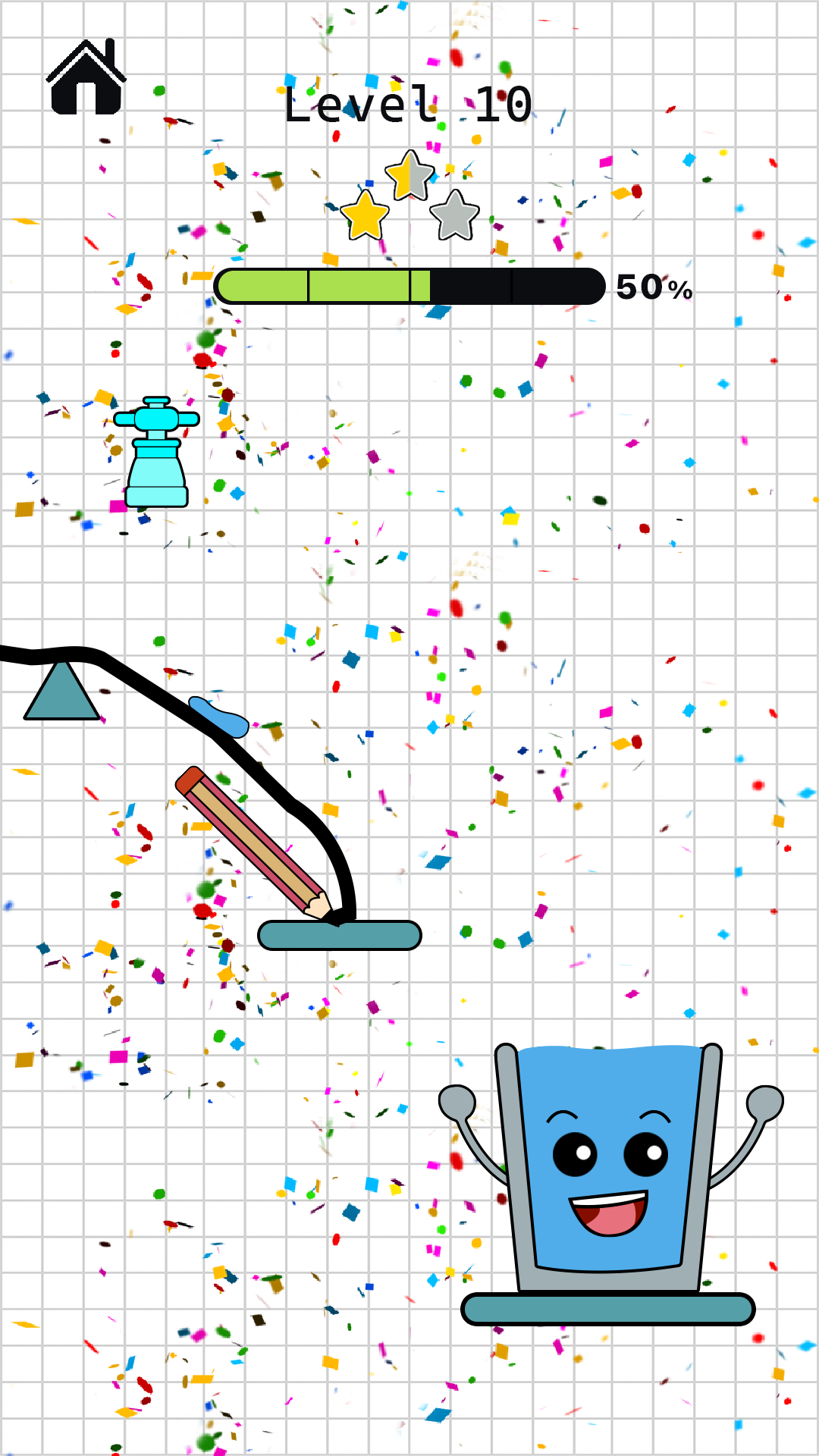This screenshot has height=1456, width=819.
Task: Tap the cyan water faucet
Action: tap(155, 451)
